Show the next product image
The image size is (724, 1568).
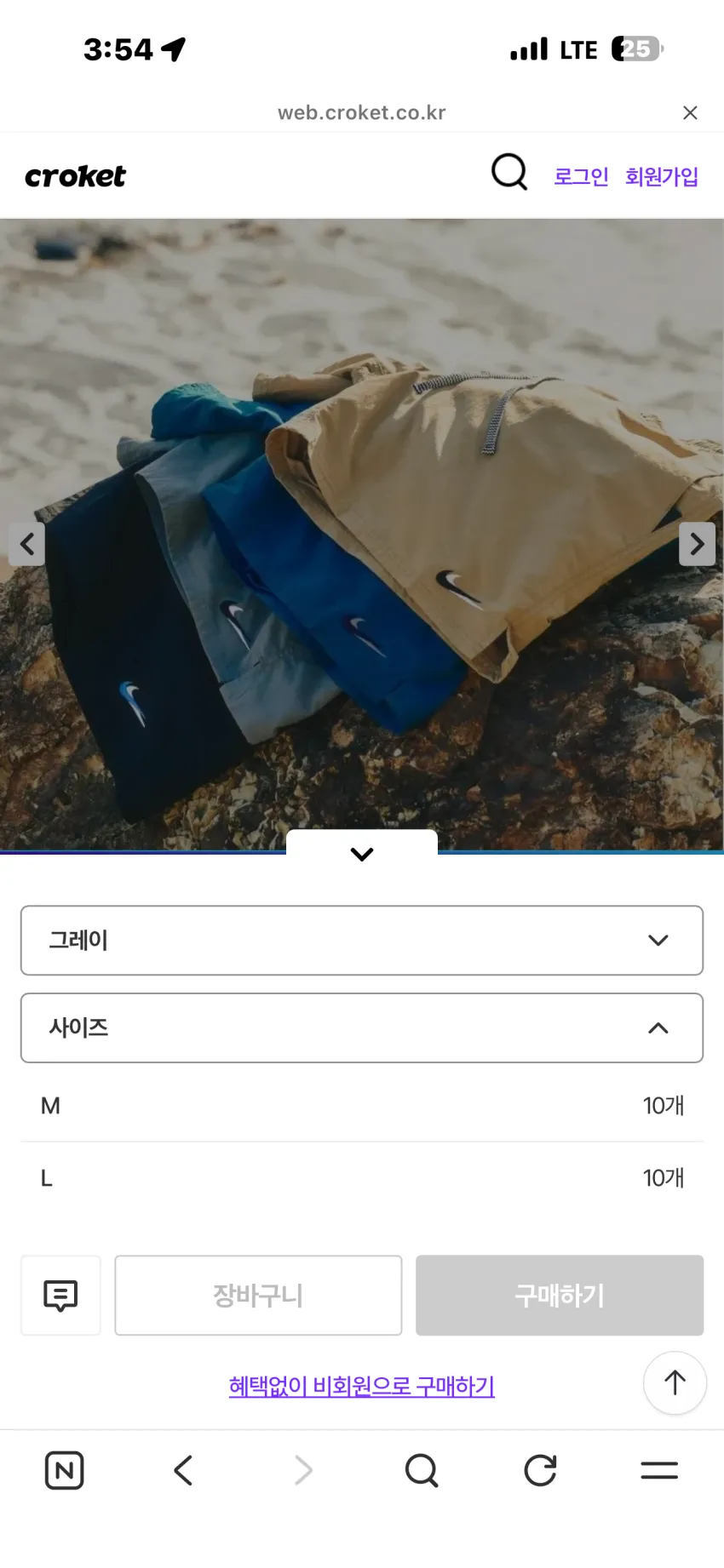(697, 544)
